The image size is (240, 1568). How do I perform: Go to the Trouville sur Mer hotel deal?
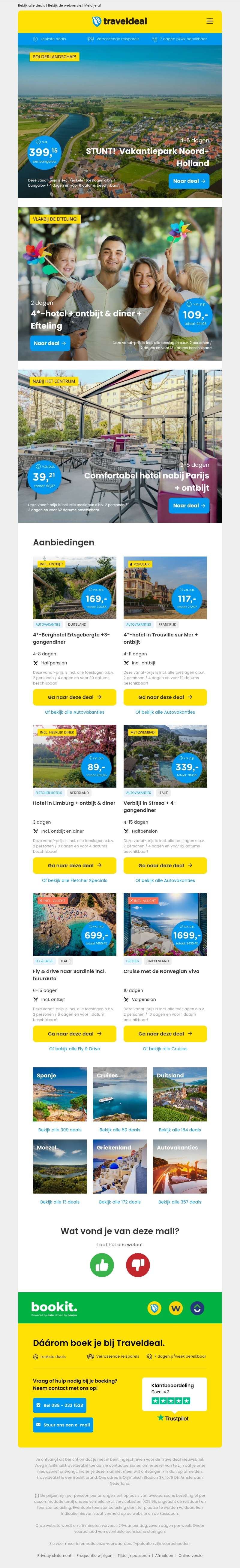pos(165,697)
